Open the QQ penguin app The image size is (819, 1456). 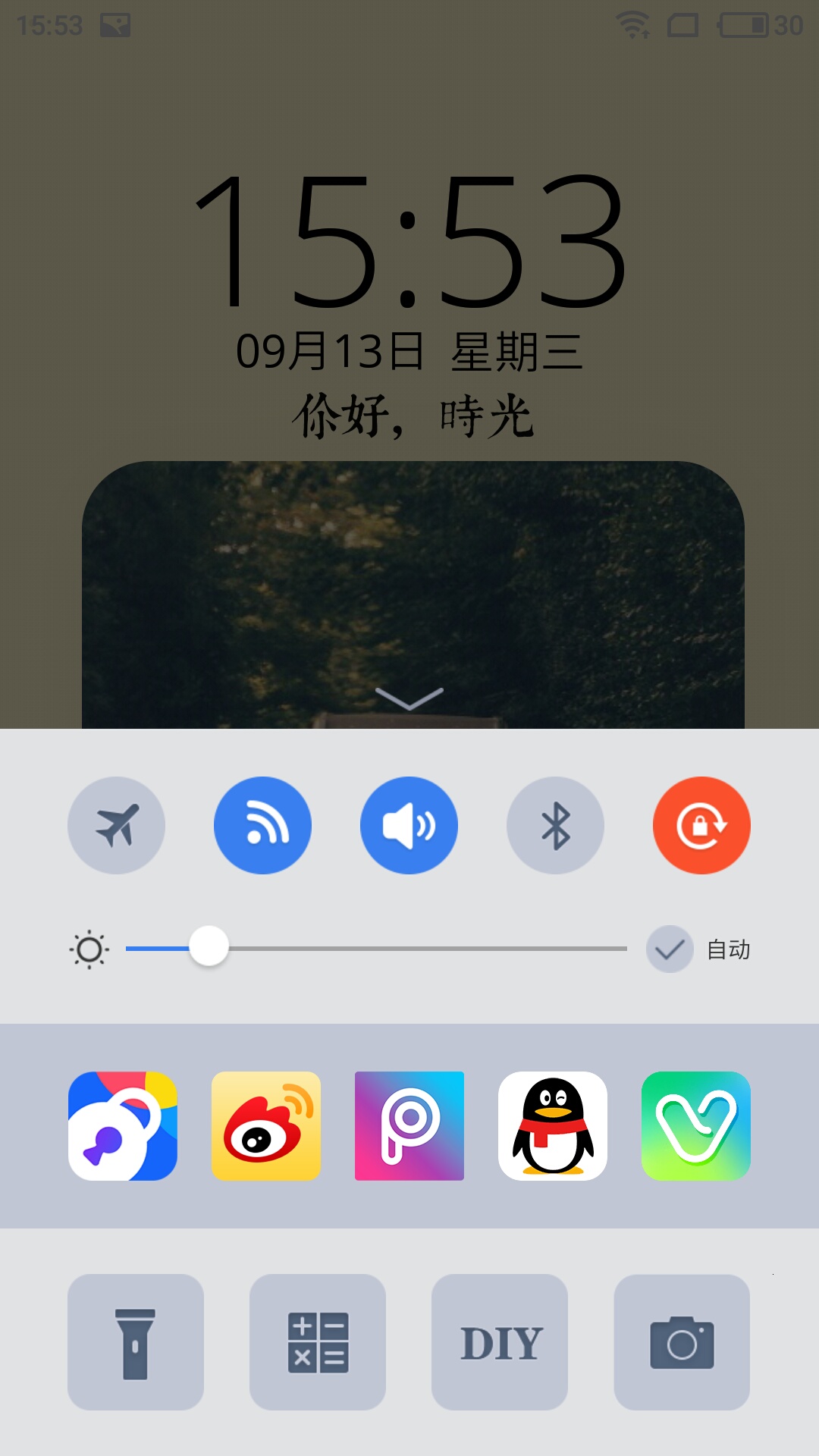pyautogui.click(x=553, y=1126)
